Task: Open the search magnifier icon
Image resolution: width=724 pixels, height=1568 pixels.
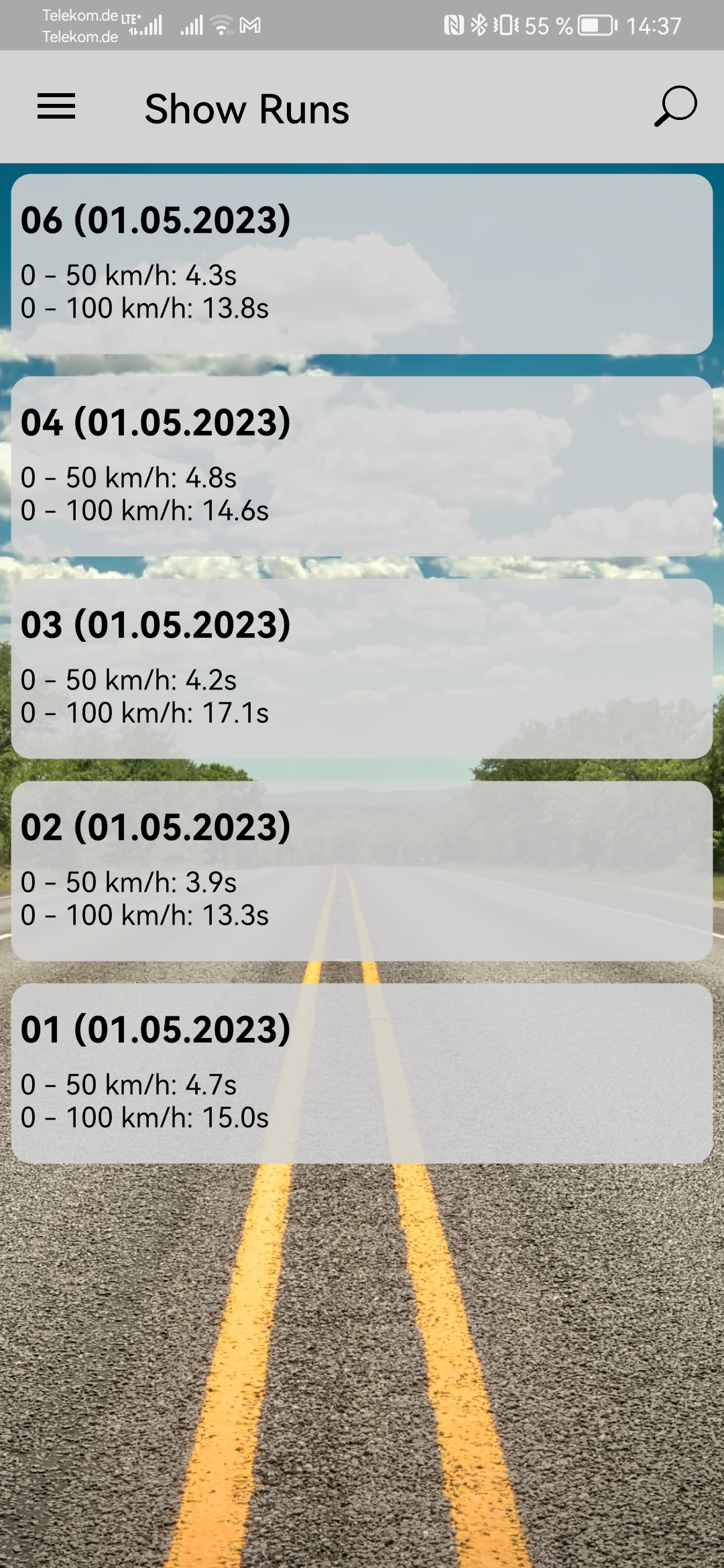Action: coord(675,107)
